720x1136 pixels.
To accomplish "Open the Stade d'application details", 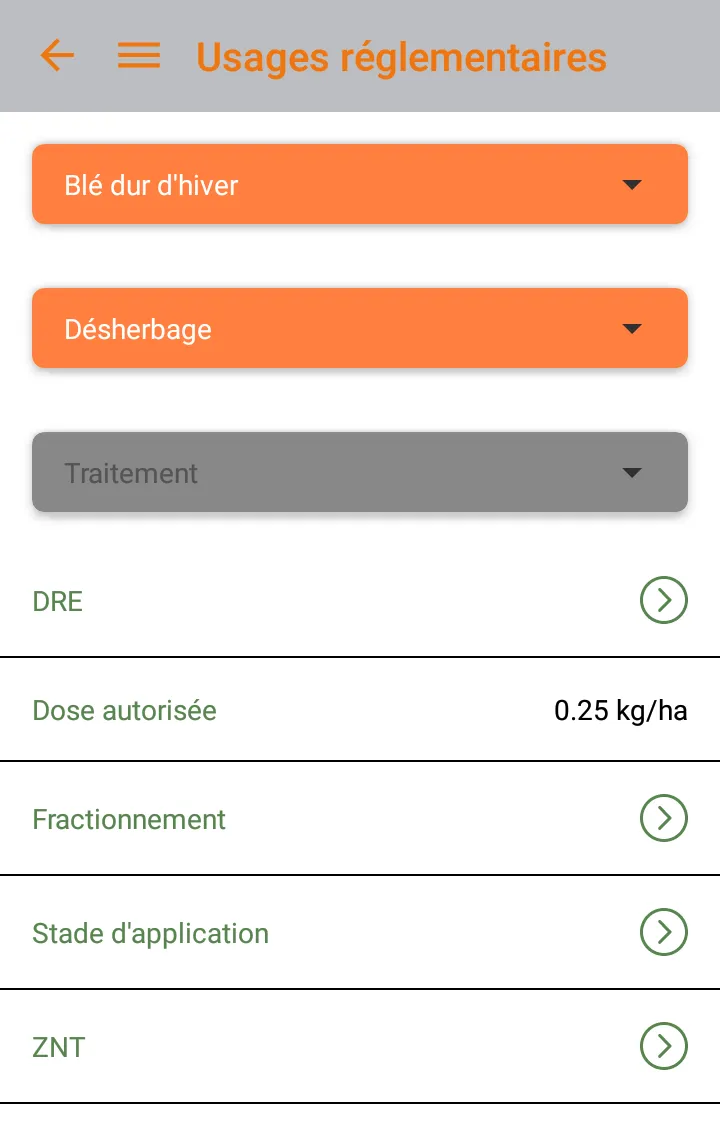I will pos(360,932).
